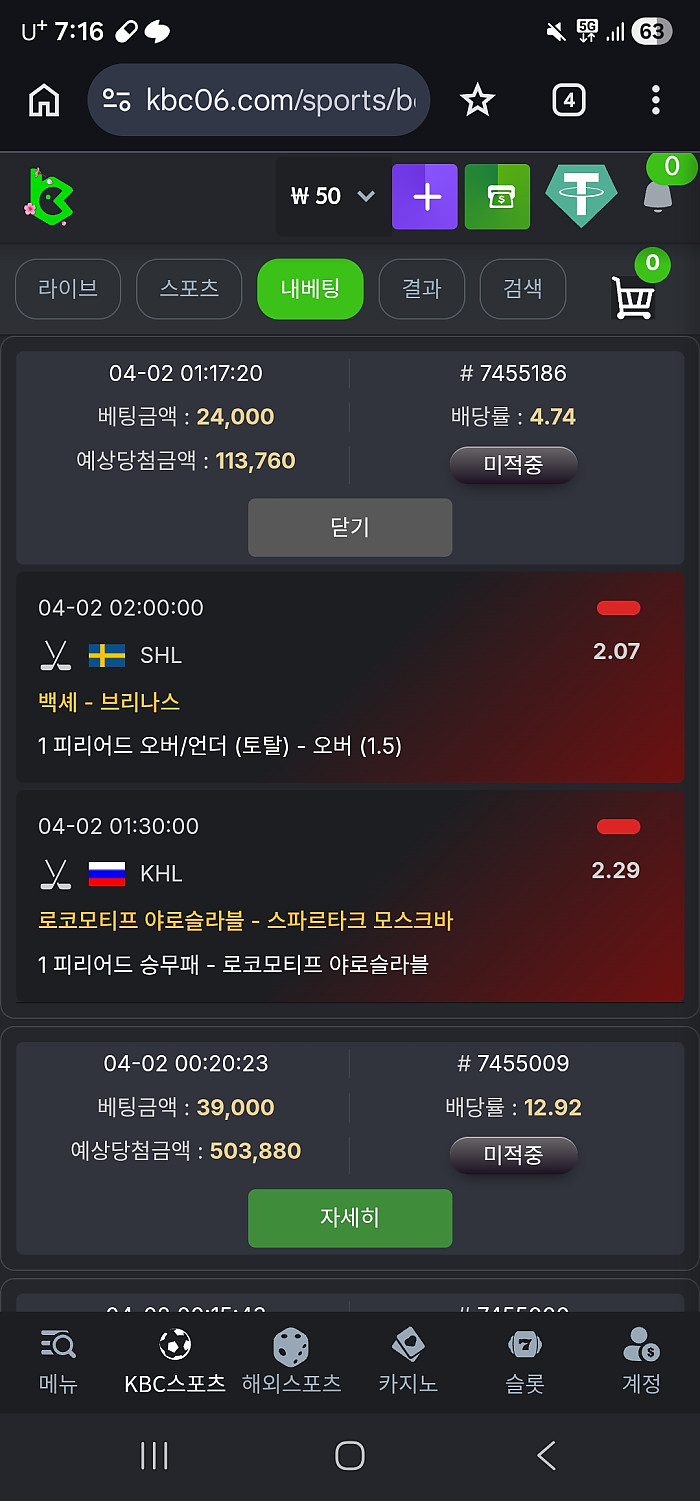Open the 계정 account tab
Image resolution: width=700 pixels, height=1501 pixels.
pyautogui.click(x=641, y=1361)
